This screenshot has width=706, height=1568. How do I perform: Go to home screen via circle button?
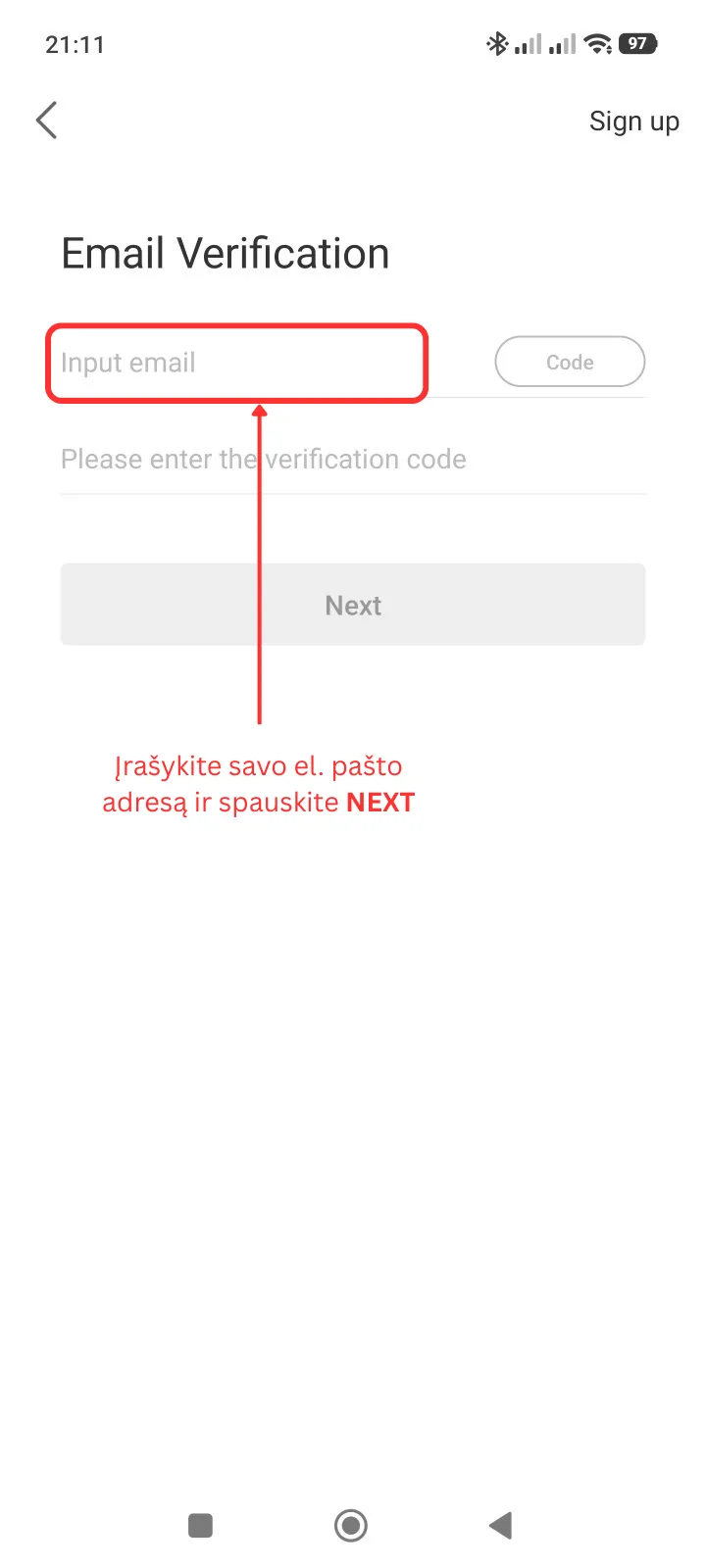tap(351, 1525)
